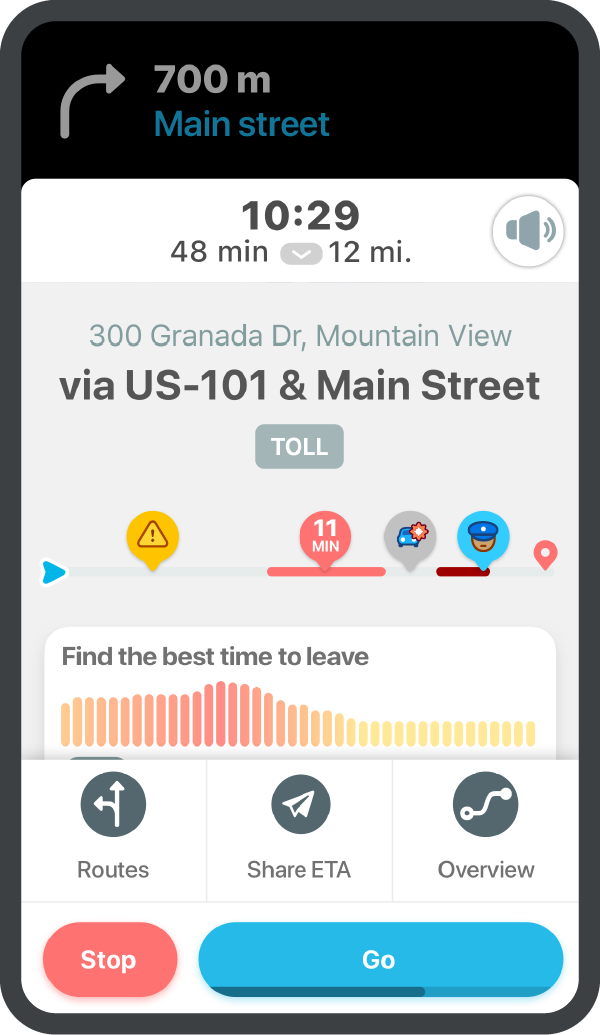Tap the Main street turn instruction banner
This screenshot has height=1035, width=600.
point(300,100)
